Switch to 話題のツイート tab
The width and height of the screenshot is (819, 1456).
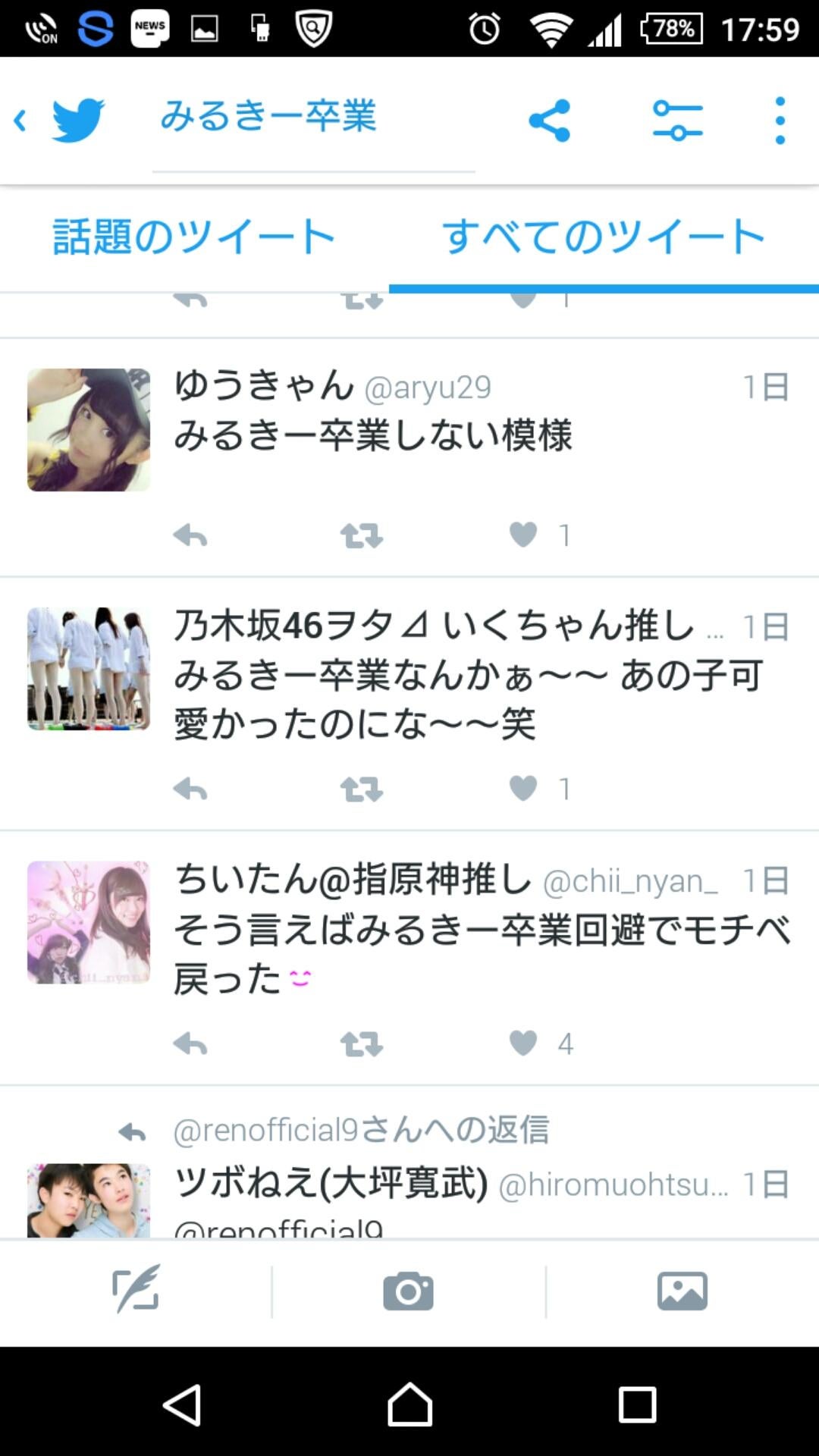click(x=194, y=237)
